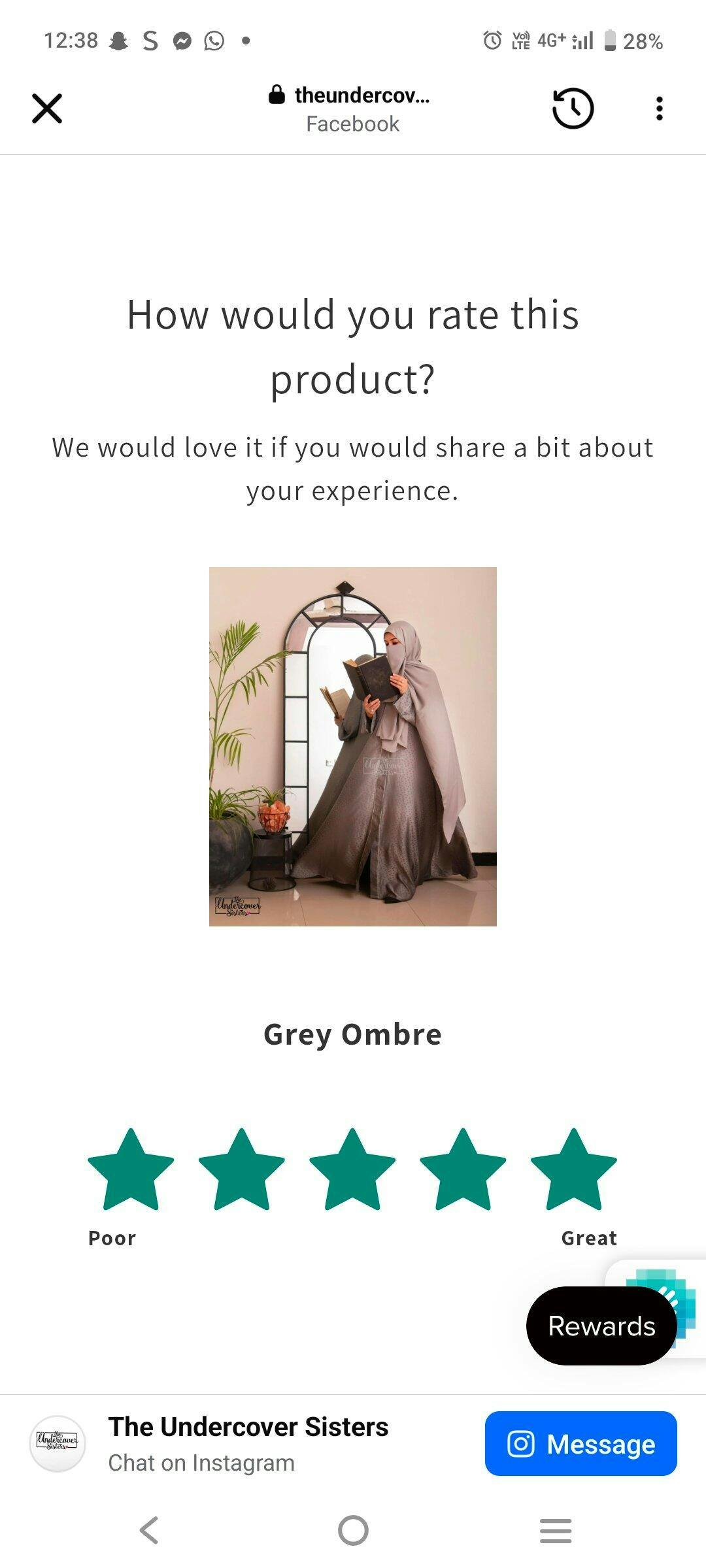706x1568 pixels.
Task: Message The Undercover Sisters on Instagram
Action: (x=580, y=1444)
